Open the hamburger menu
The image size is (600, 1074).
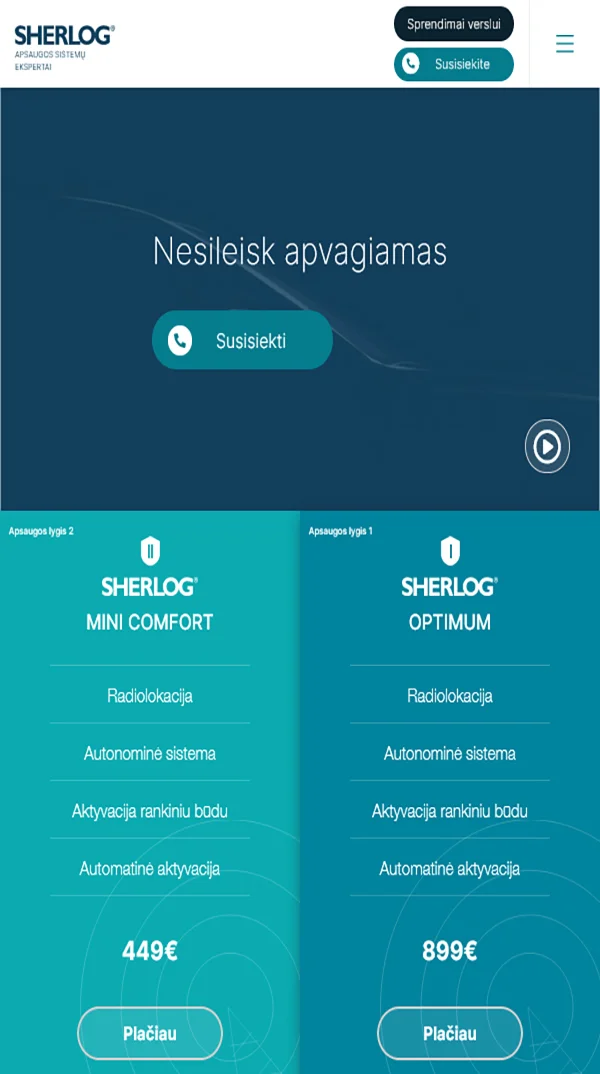[564, 44]
